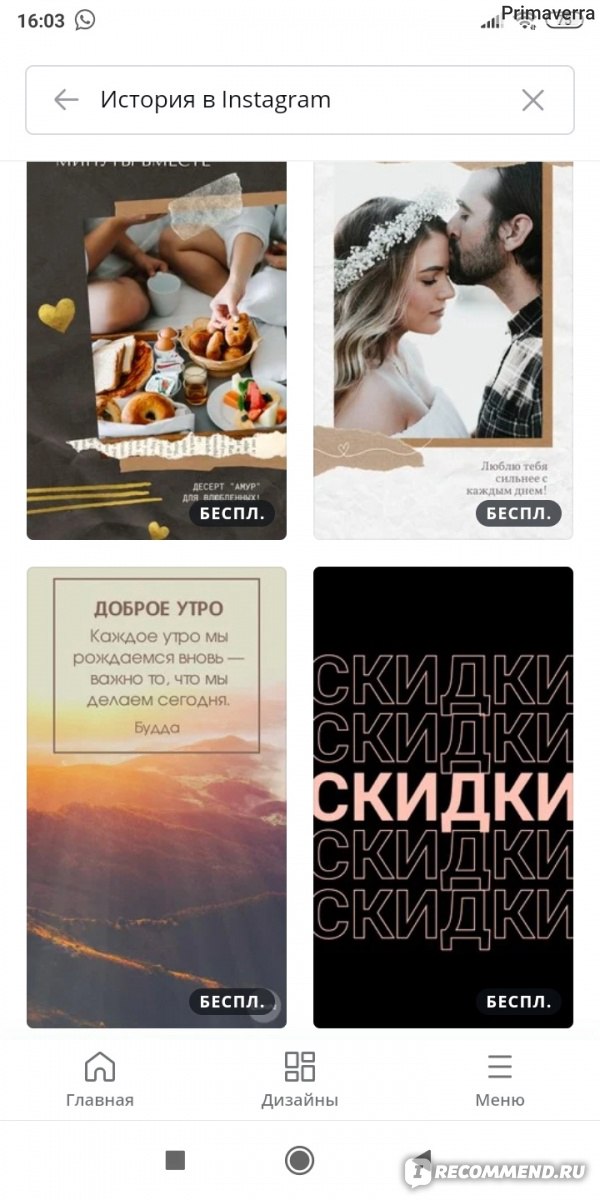Select the "Доброе утро" sunrise template
The image size is (600, 1200).
click(x=157, y=797)
